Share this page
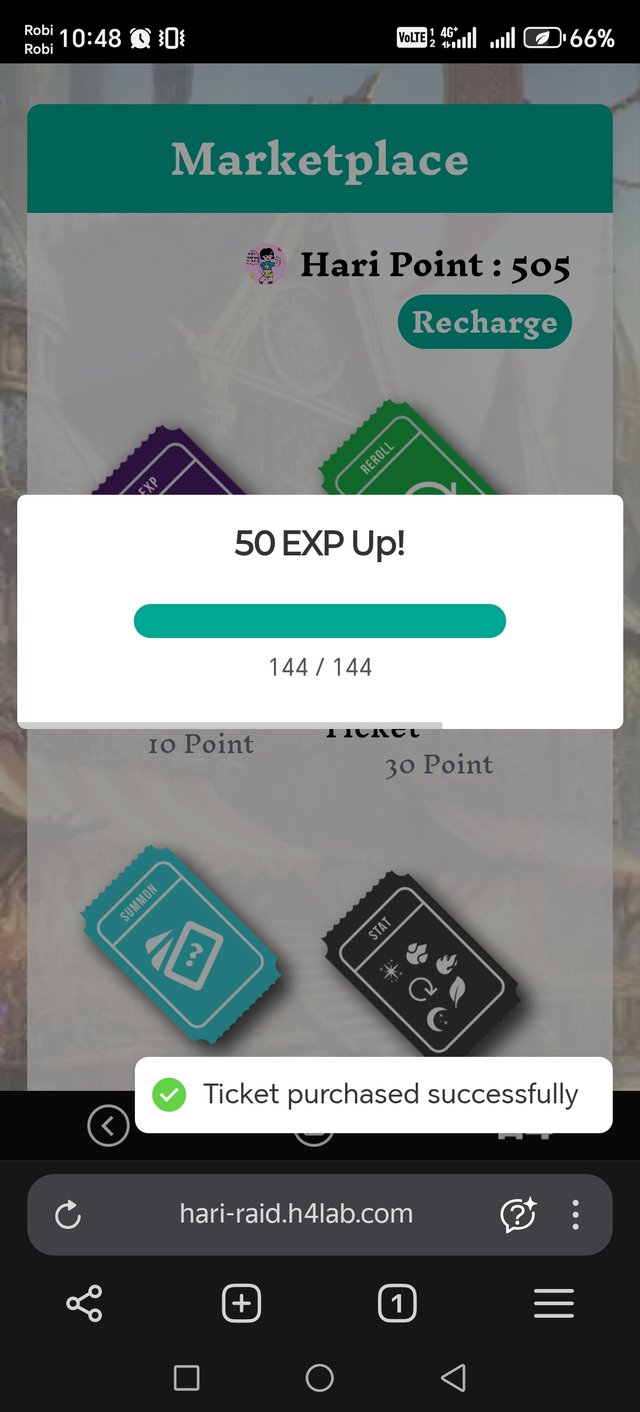Image resolution: width=640 pixels, height=1412 pixels. 84,1304
